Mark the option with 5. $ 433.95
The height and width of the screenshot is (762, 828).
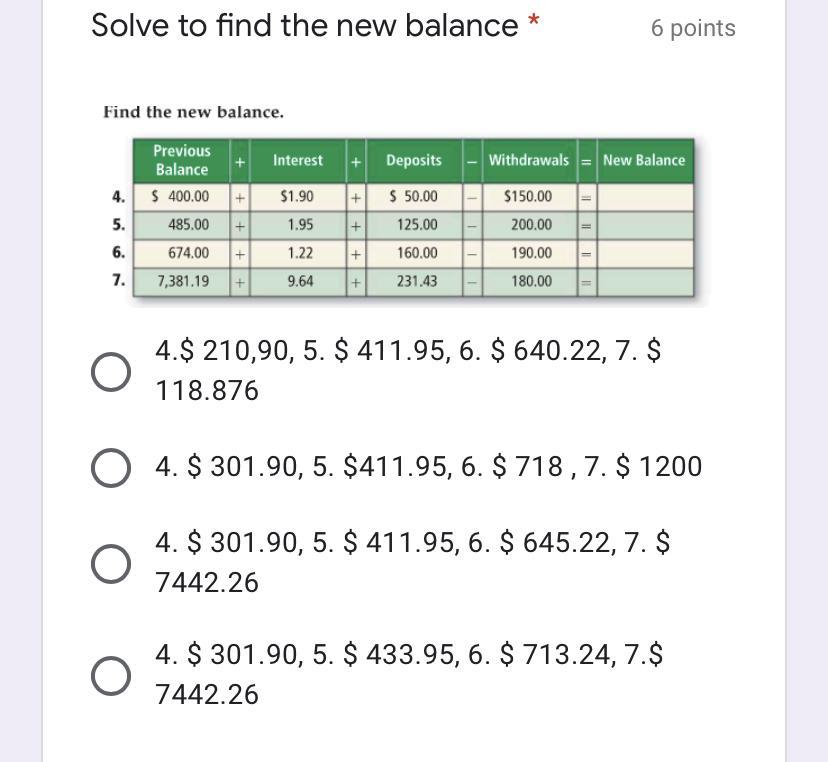[110, 675]
